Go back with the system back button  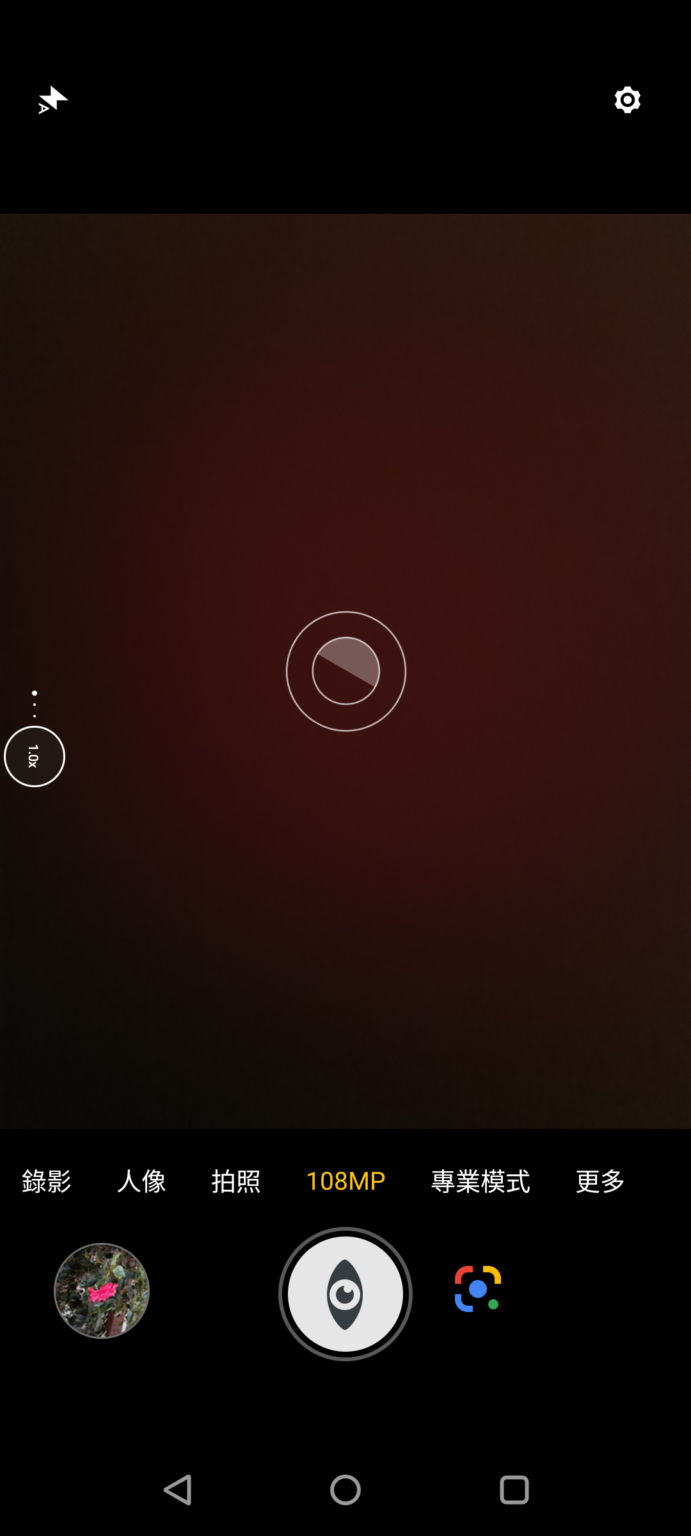click(x=178, y=1490)
